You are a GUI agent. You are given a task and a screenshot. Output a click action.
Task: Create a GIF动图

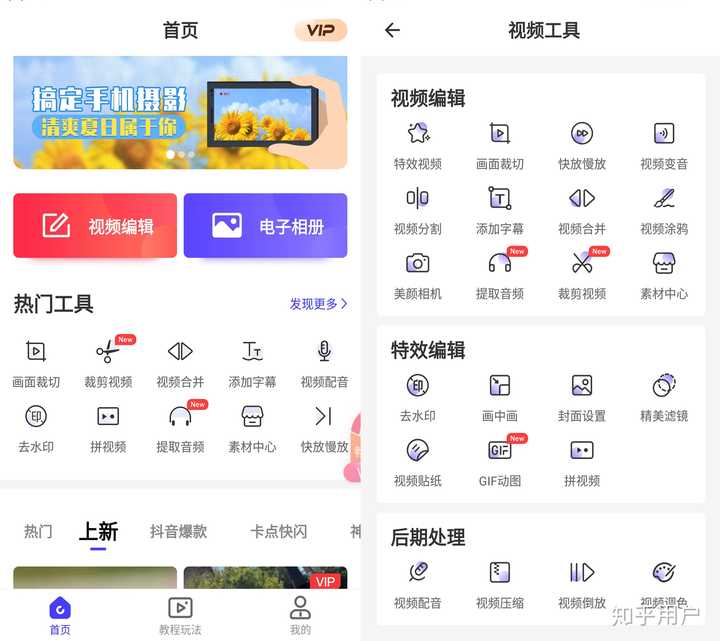(x=500, y=462)
